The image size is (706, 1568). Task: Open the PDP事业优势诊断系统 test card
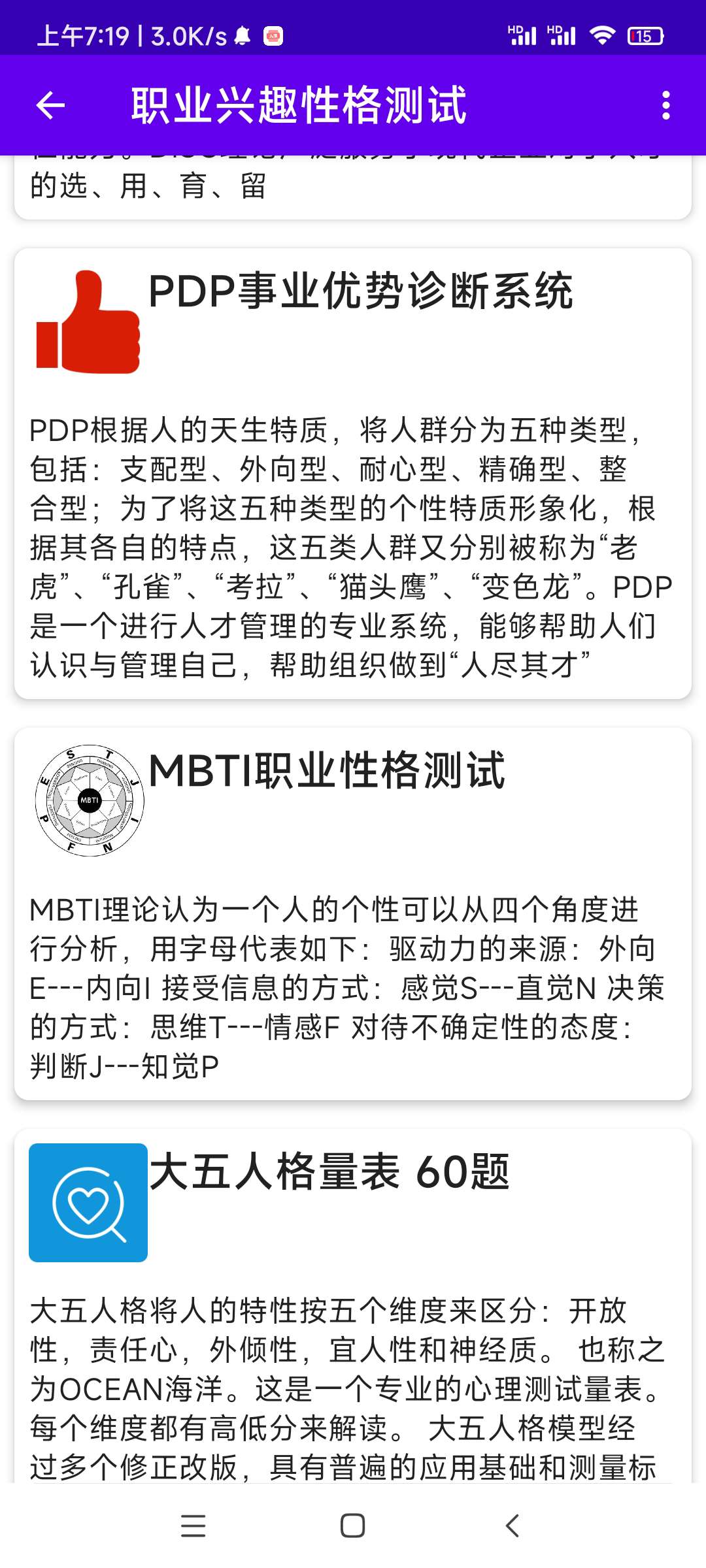click(x=353, y=473)
